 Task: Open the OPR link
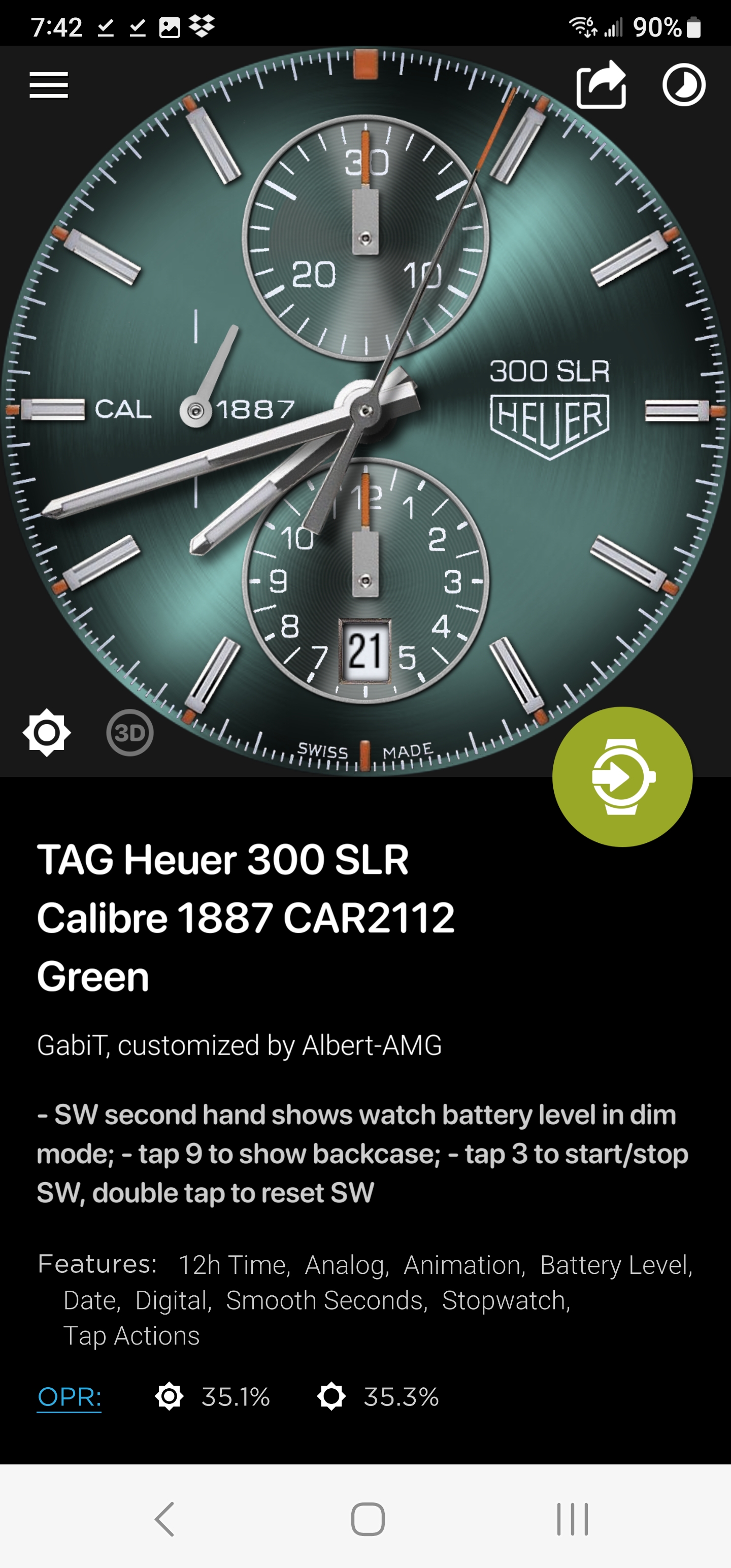(70, 1396)
